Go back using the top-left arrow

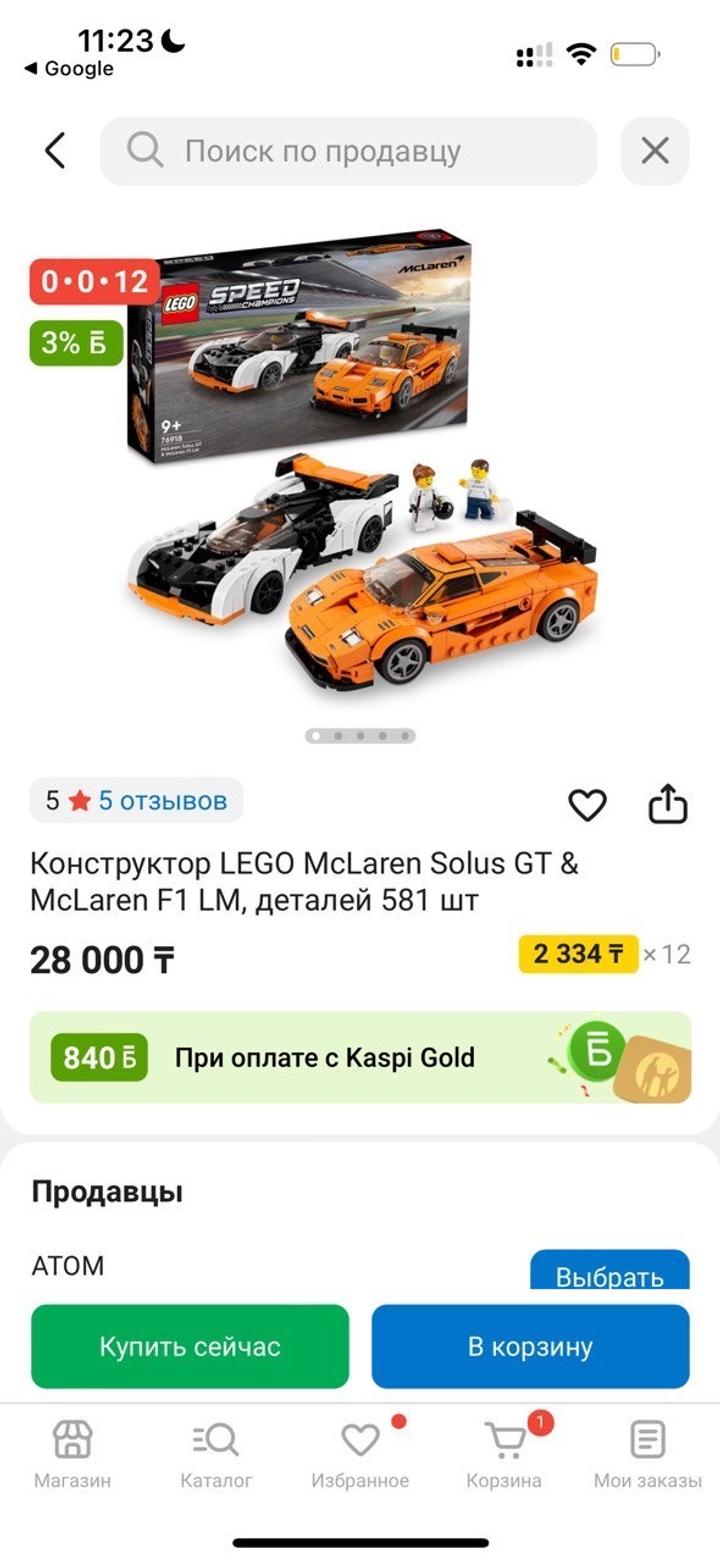point(55,151)
